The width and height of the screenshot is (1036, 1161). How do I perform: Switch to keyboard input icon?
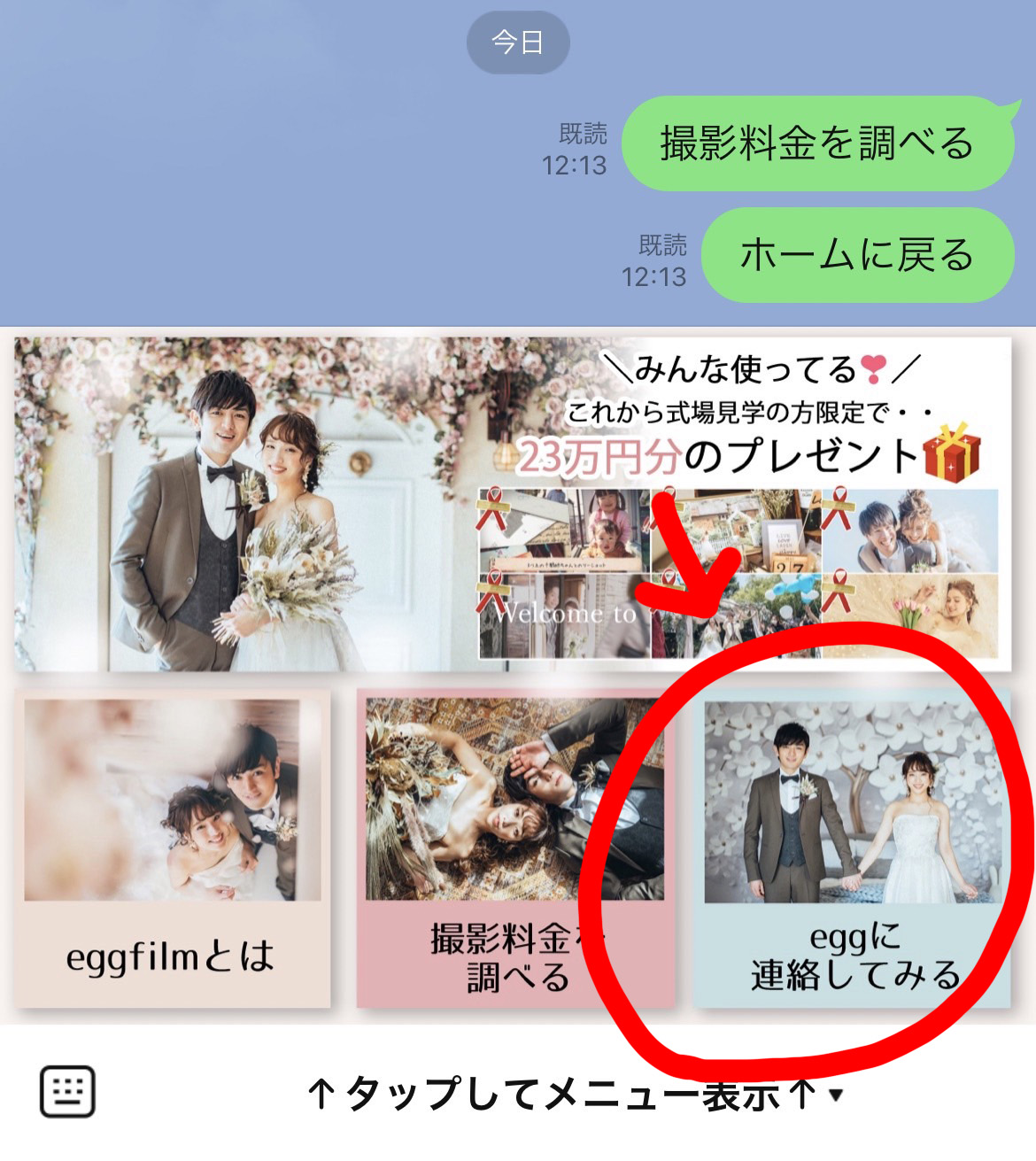[x=67, y=1092]
